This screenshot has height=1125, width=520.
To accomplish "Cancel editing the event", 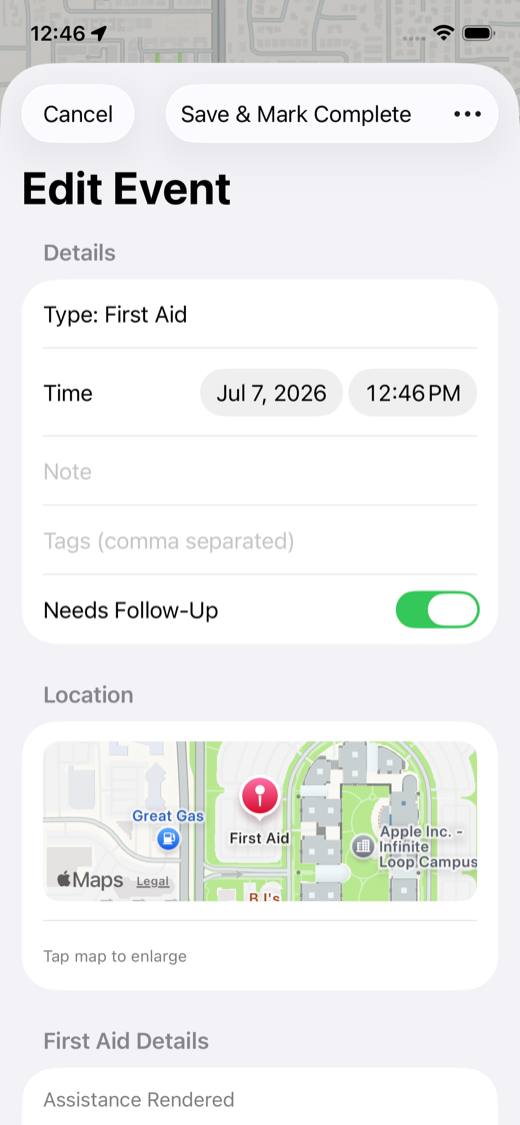I will coord(78,114).
